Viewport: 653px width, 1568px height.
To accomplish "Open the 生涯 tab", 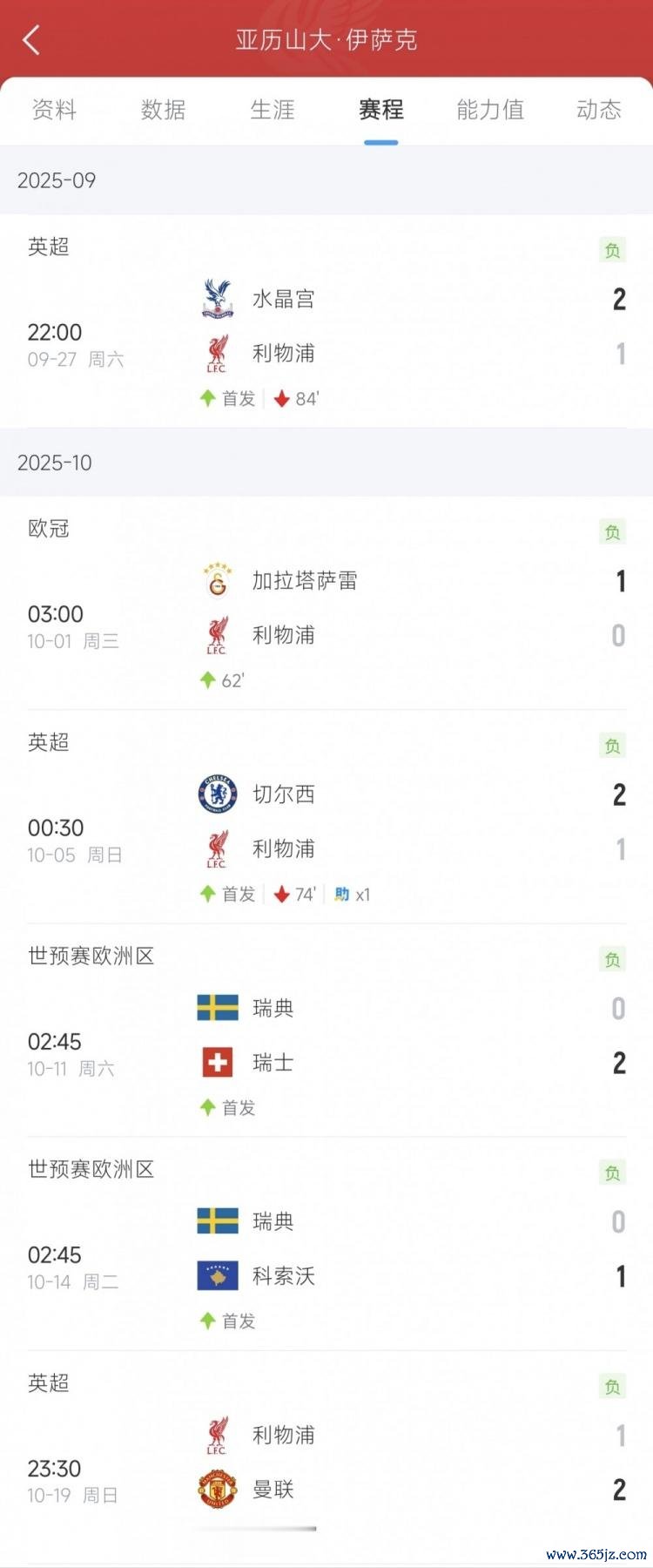I will 272,110.
